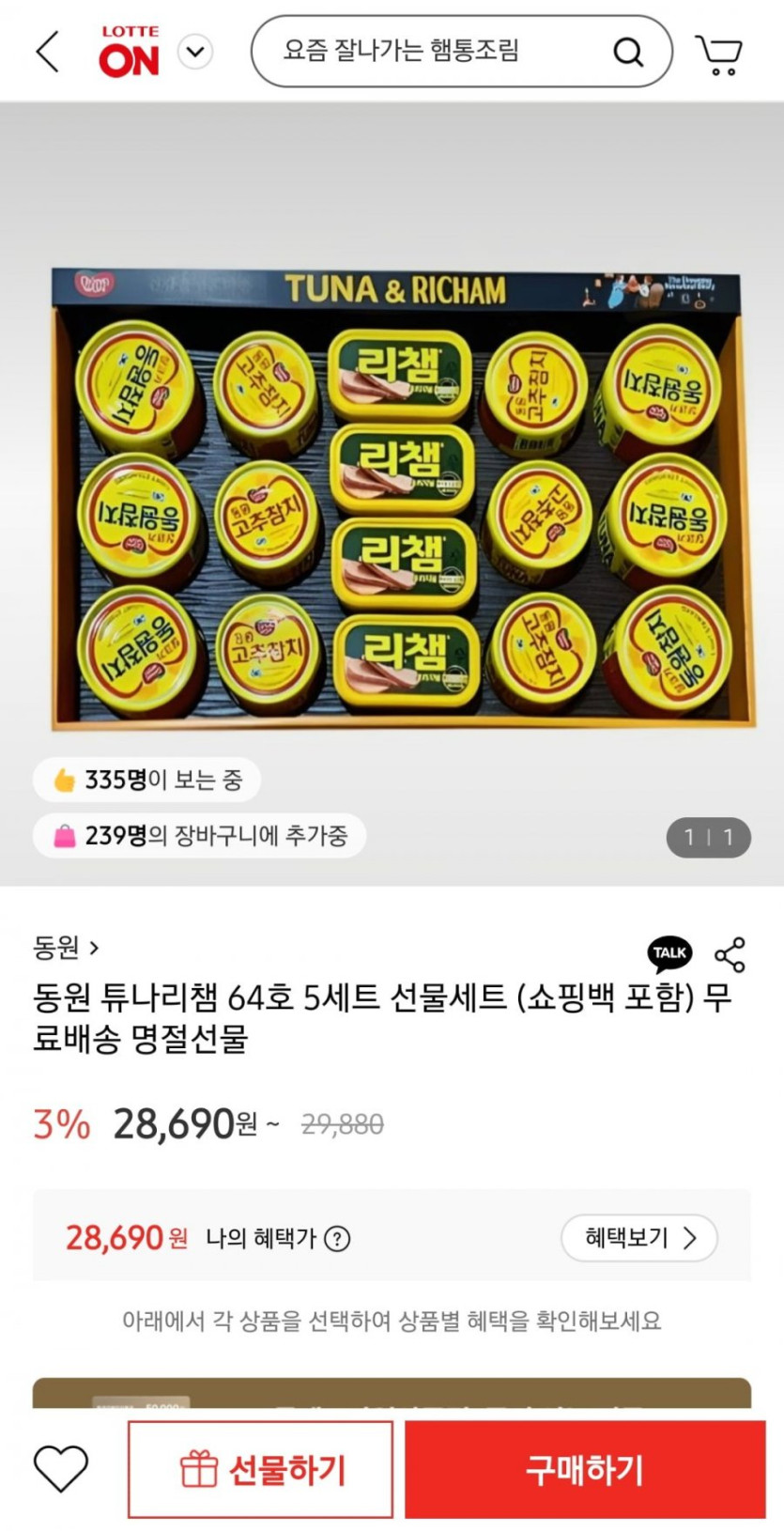Tap the magnifier search icon
The height and width of the screenshot is (1531, 784).
(628, 52)
